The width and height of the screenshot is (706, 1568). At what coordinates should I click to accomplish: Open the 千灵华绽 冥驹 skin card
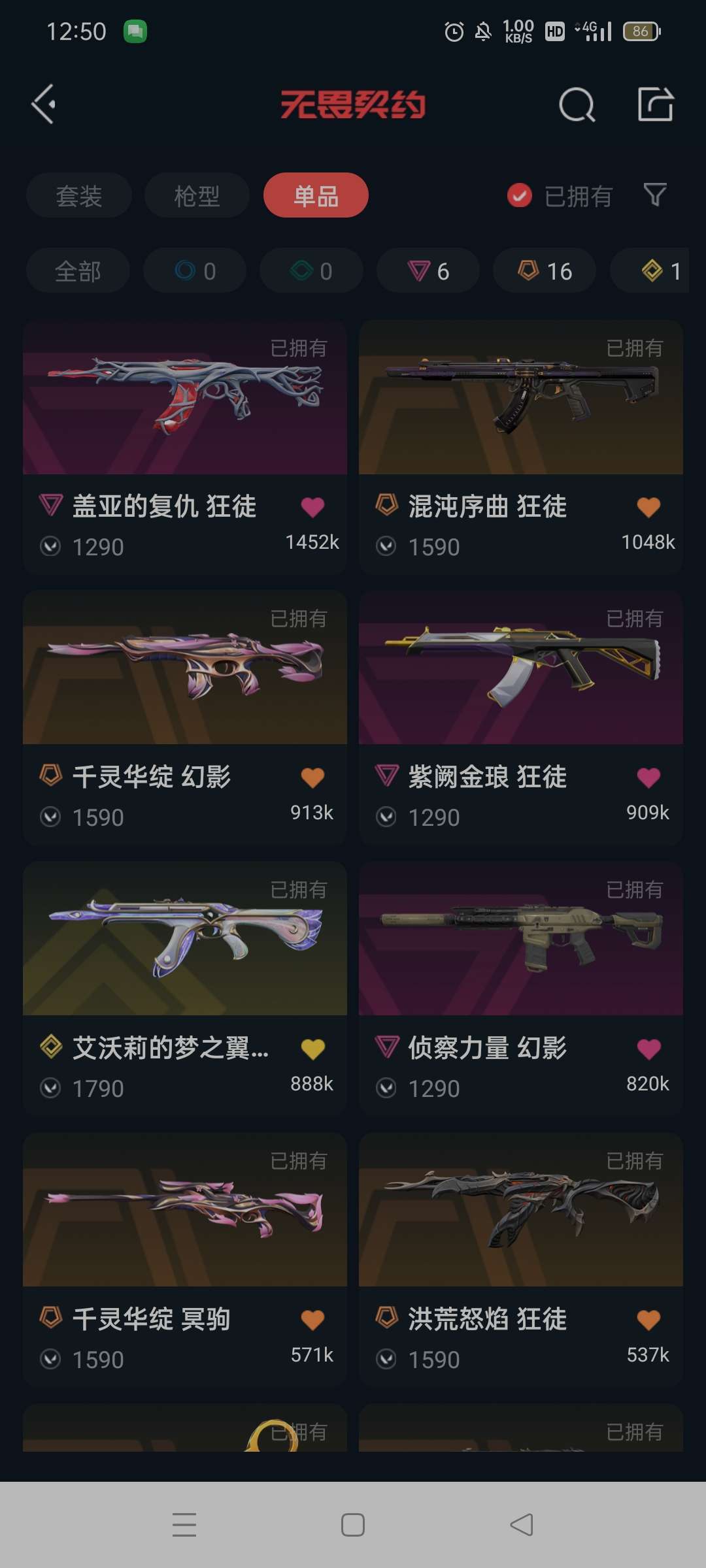point(185,1260)
